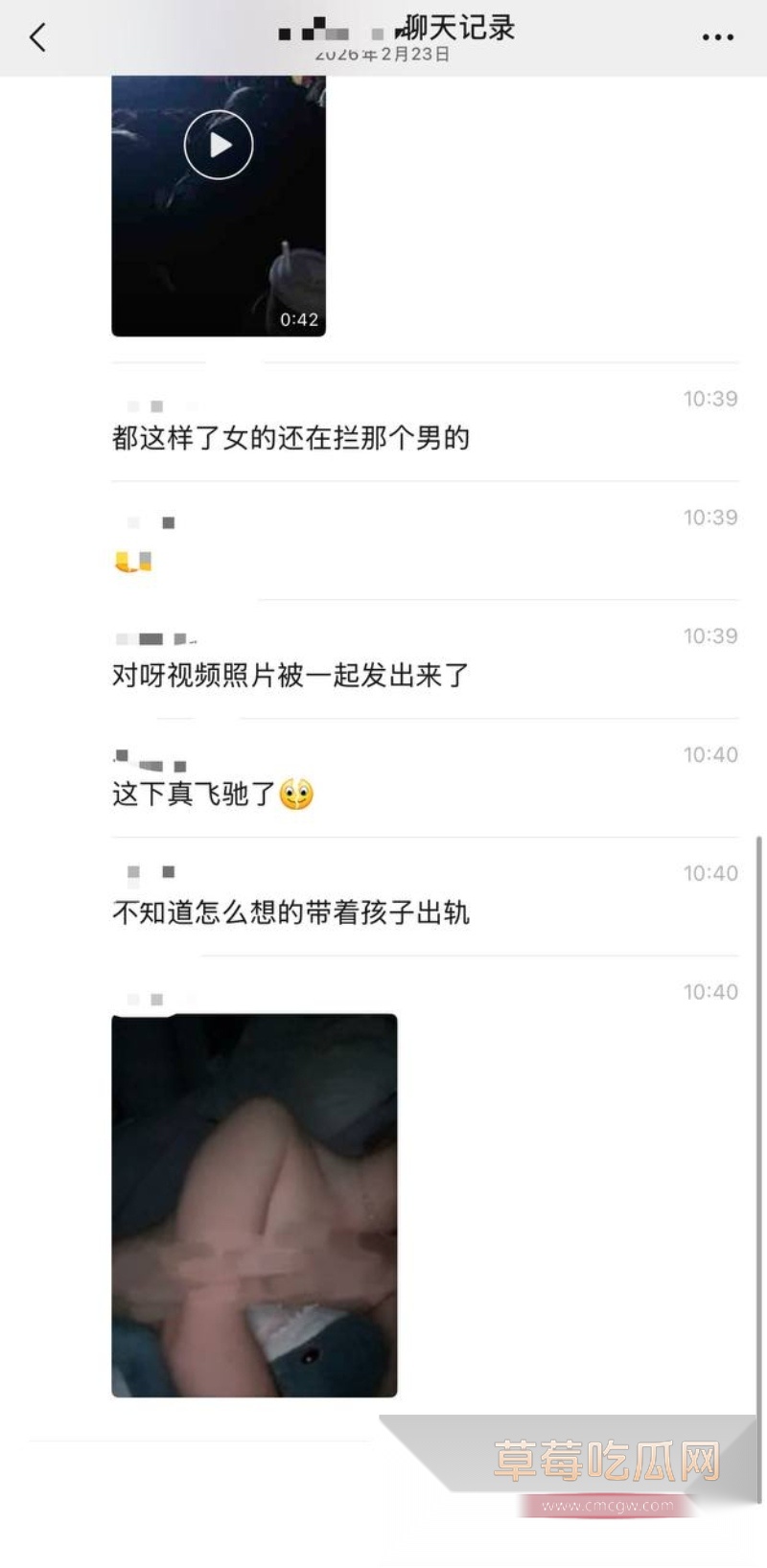Screen dimensions: 767x1568
Task: Select the 聊天记录 title bar label
Action: point(455,29)
